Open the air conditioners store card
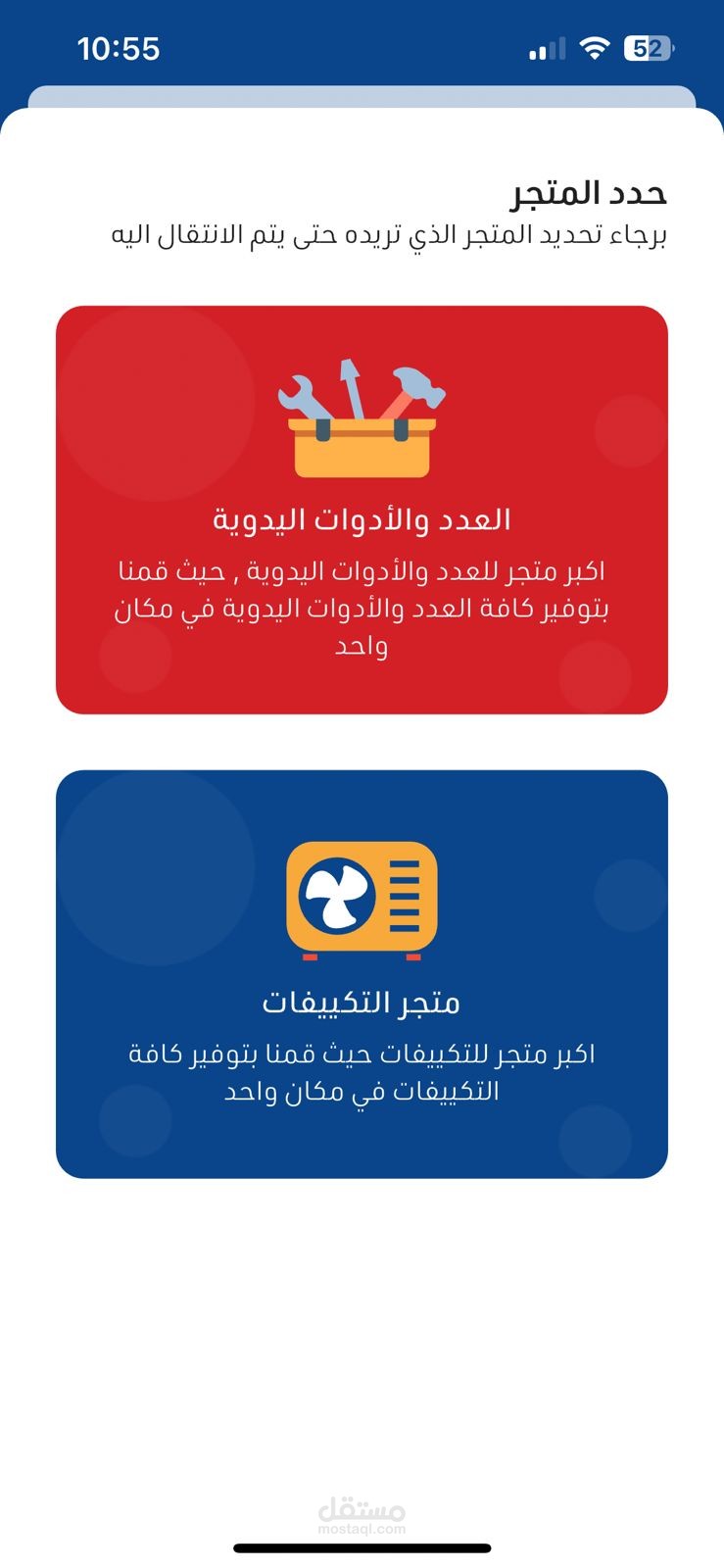Viewport: 724px width, 1568px height. (362, 973)
